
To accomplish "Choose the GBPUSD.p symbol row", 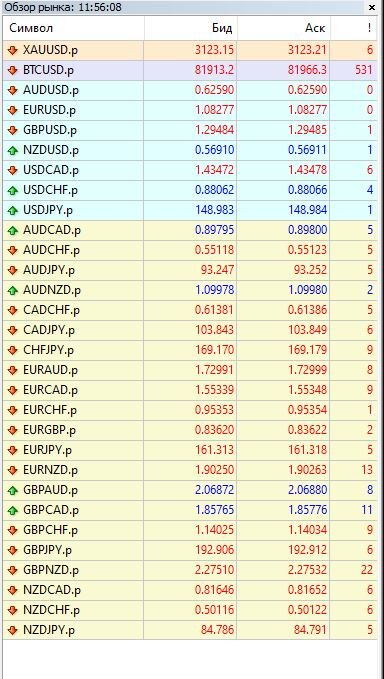I will (x=190, y=130).
